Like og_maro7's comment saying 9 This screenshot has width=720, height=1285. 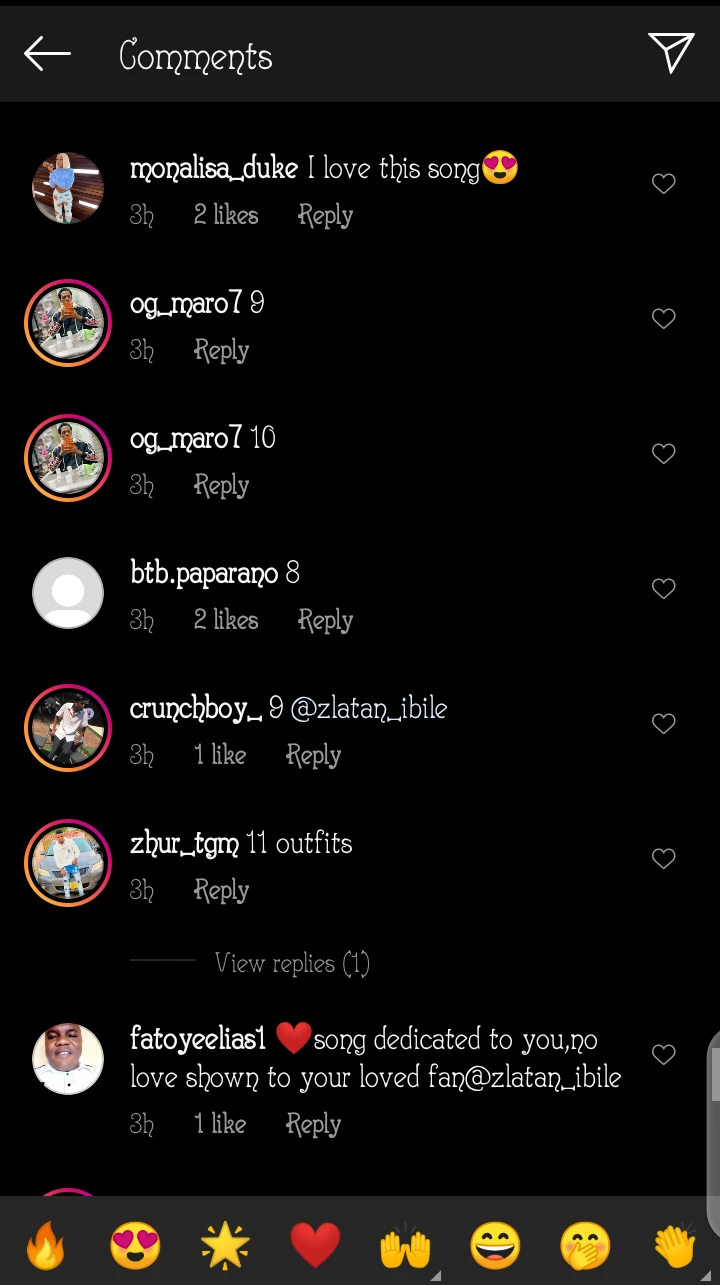(x=663, y=318)
